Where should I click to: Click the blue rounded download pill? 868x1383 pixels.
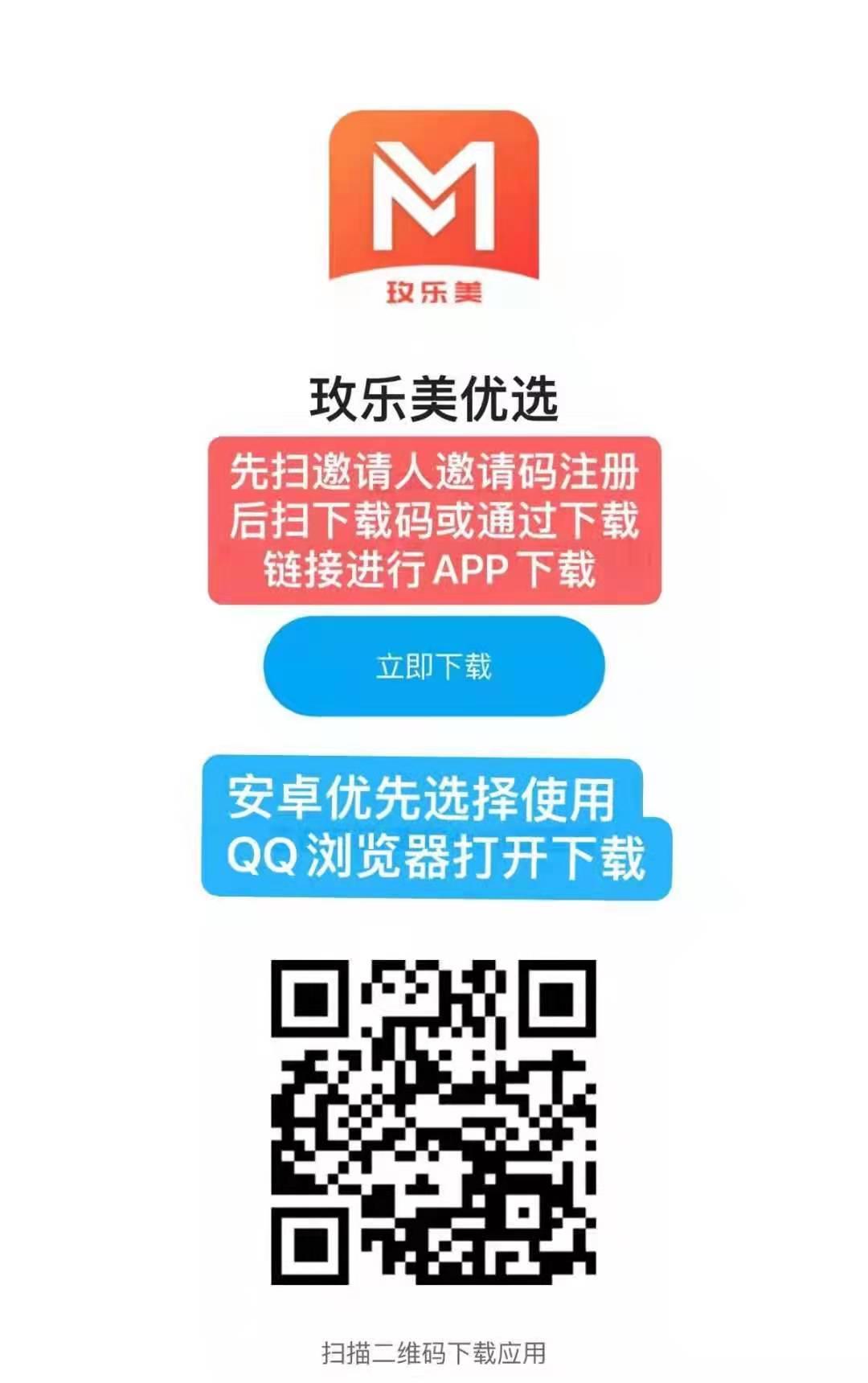434,666
